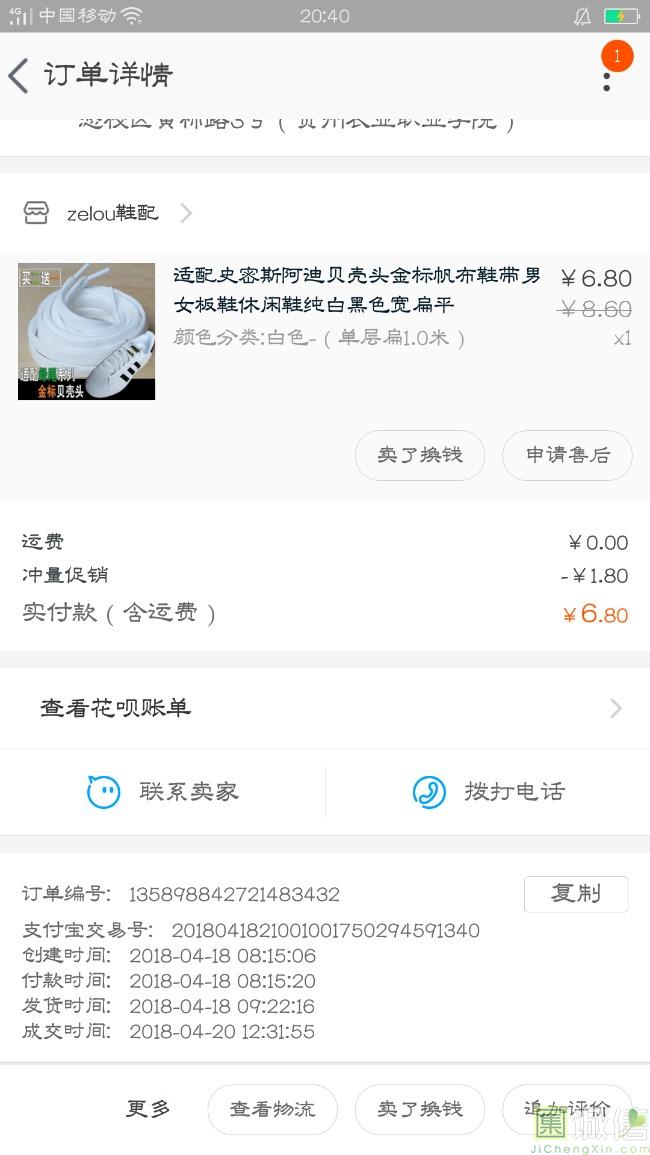
Task: Call the seller with 拨打电话
Action: [488, 792]
